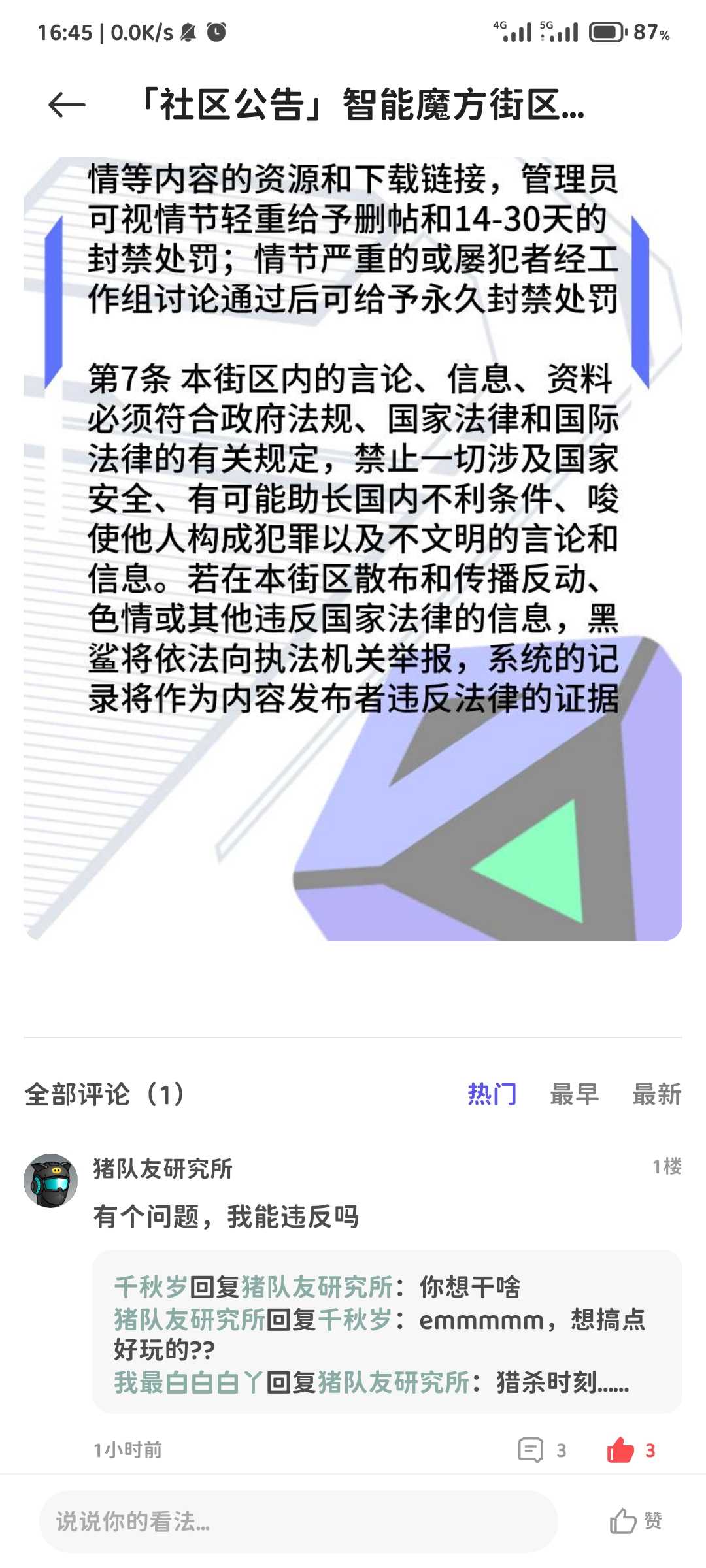This screenshot has height=1568, width=706.
Task: Open 千秋岁's profile from the reply
Action: [x=151, y=1286]
